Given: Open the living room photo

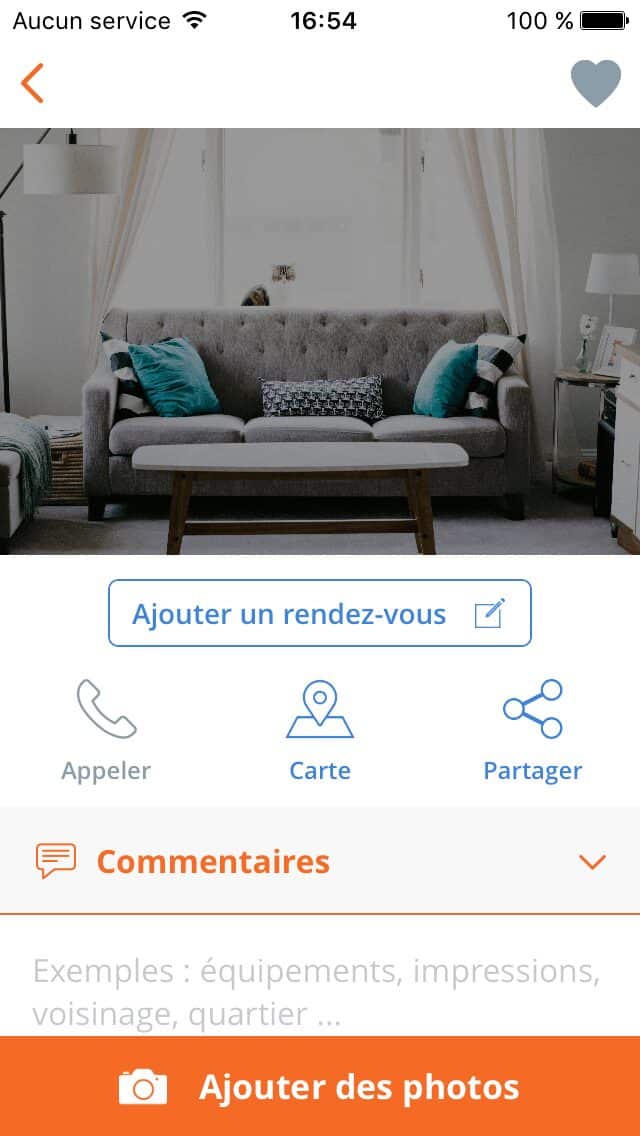Looking at the screenshot, I should click(x=320, y=341).
